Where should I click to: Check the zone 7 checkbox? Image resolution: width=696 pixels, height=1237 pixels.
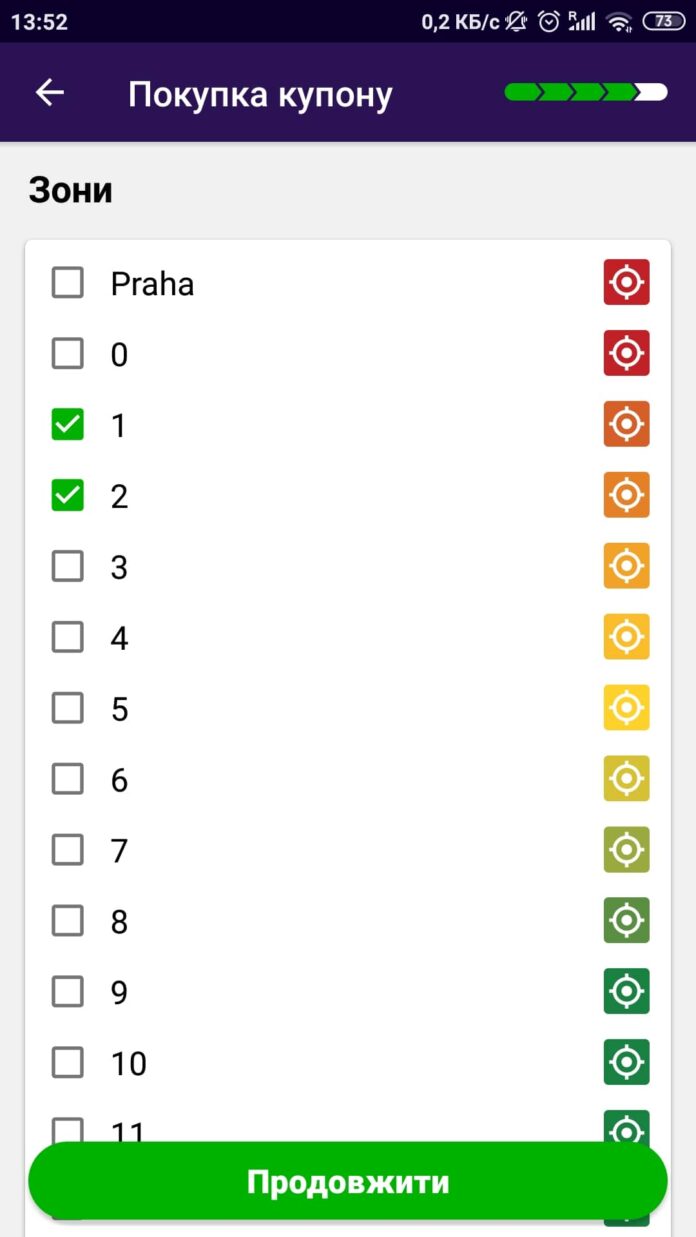coord(68,851)
